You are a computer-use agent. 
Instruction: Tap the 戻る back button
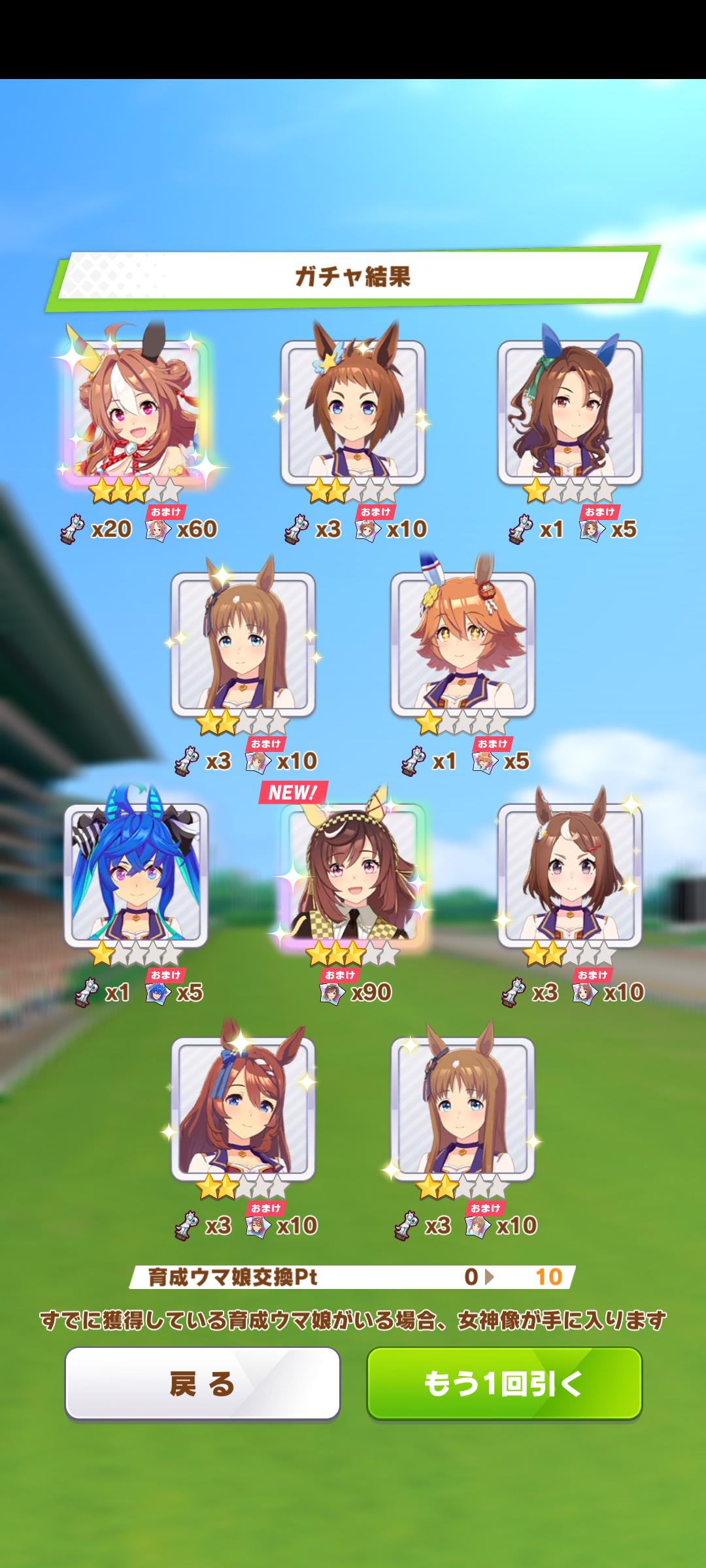pyautogui.click(x=203, y=1383)
